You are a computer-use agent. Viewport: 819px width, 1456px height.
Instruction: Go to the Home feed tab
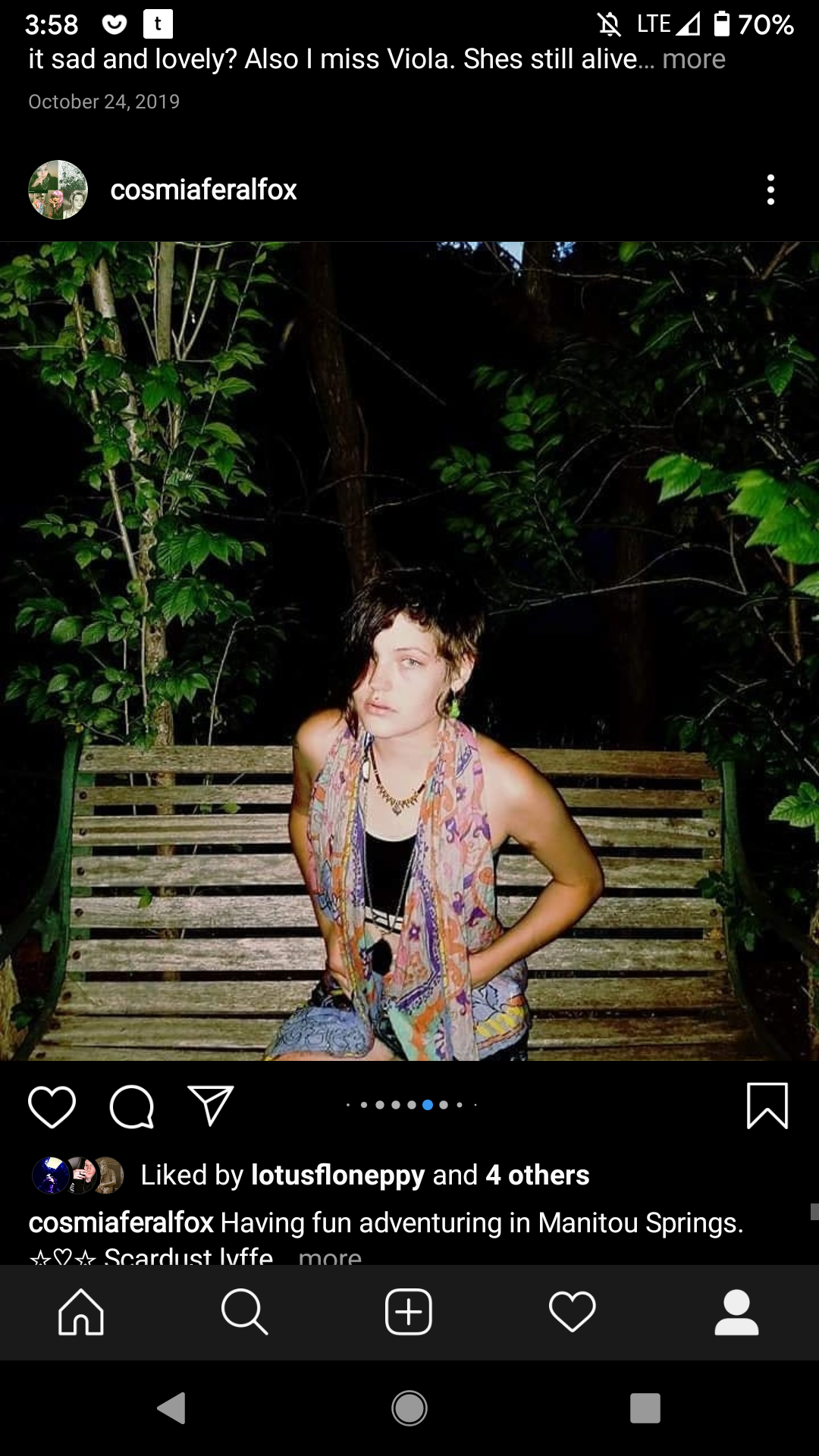tap(81, 1312)
